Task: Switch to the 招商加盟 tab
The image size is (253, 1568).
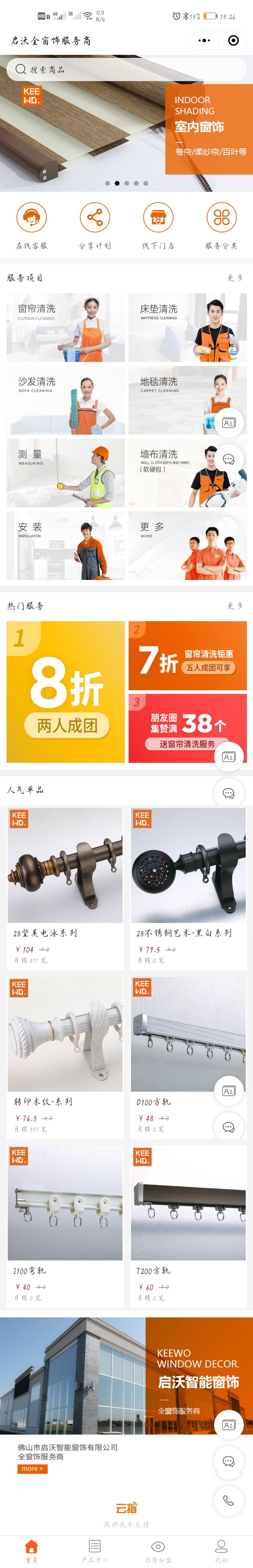Action: 158,1550
